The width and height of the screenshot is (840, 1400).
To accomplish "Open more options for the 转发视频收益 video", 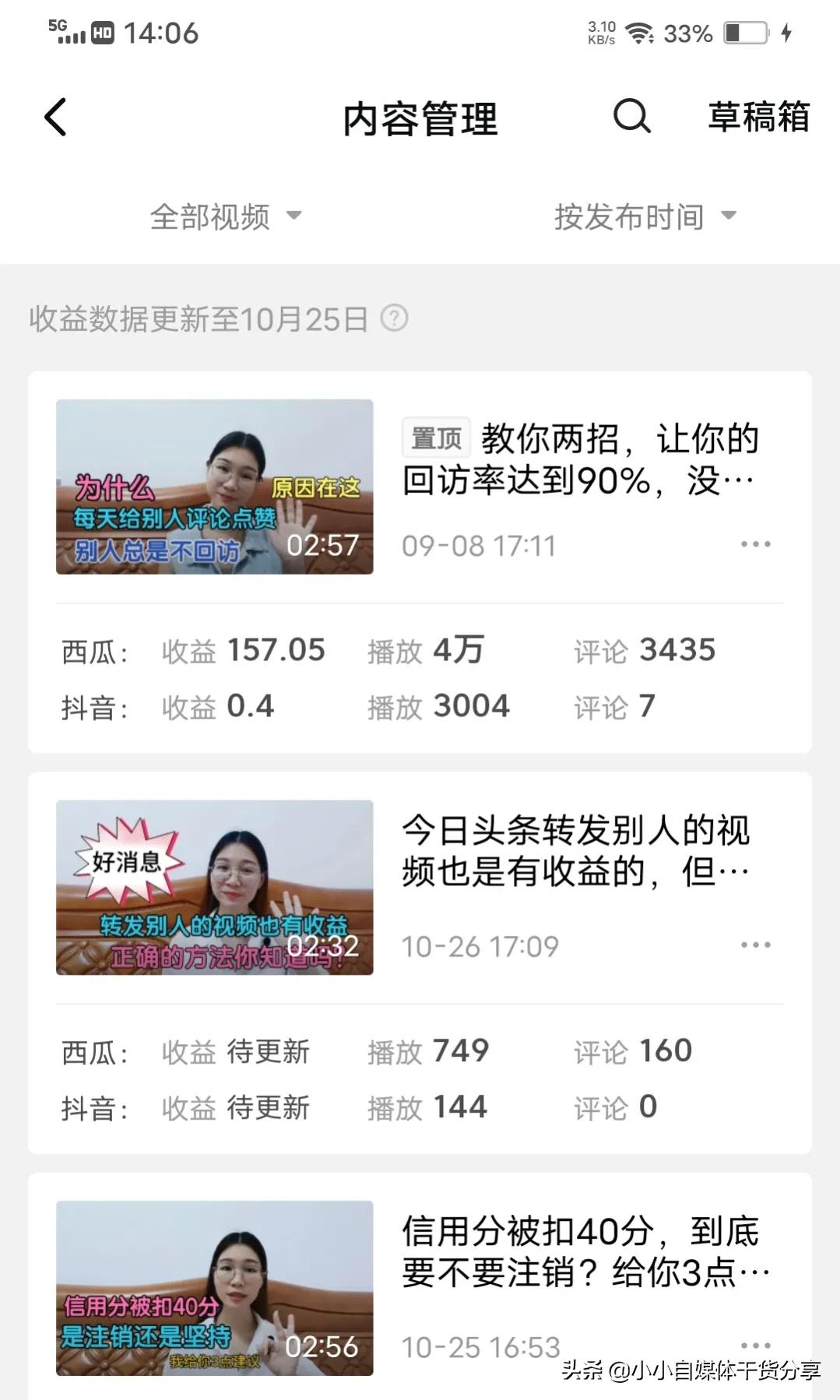I will tap(756, 944).
